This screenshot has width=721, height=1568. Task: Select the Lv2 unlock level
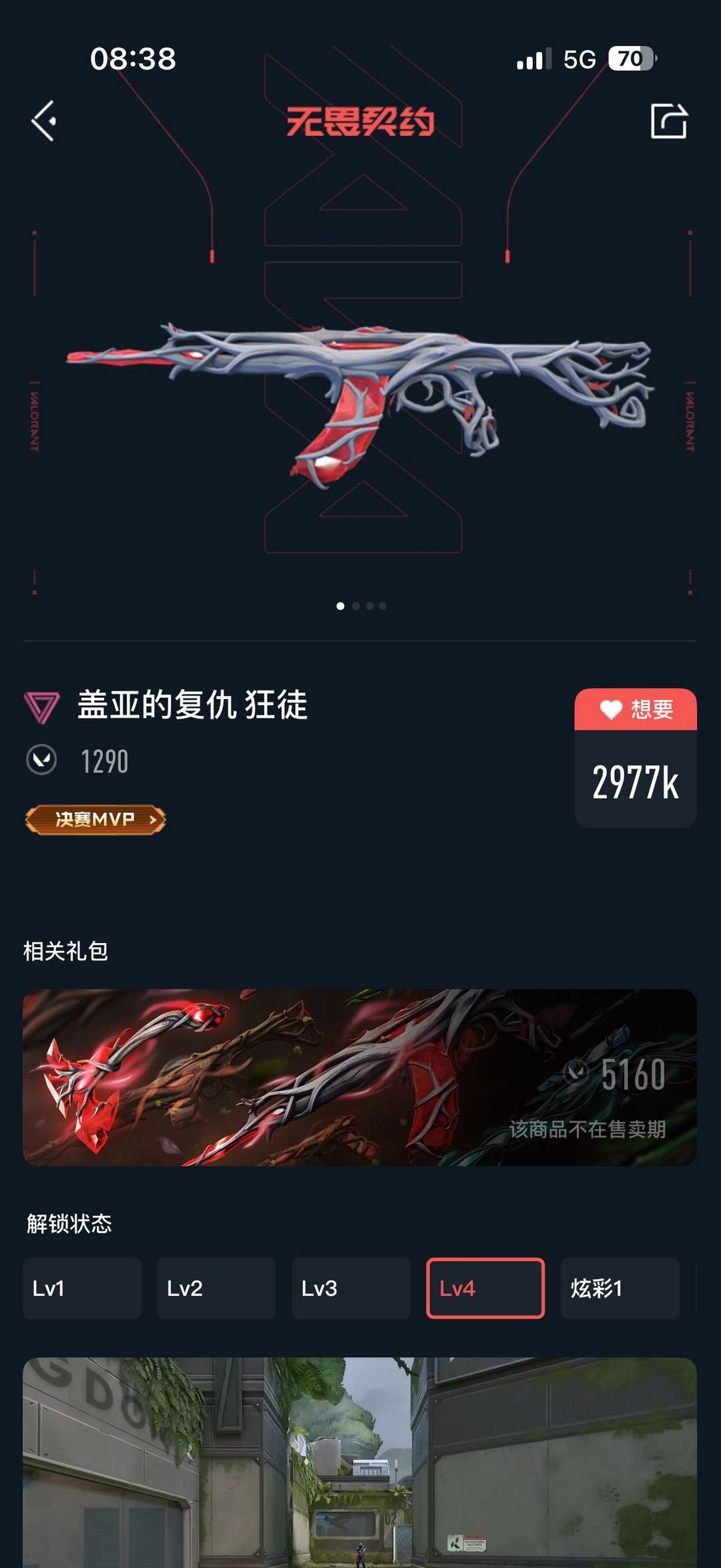216,1288
